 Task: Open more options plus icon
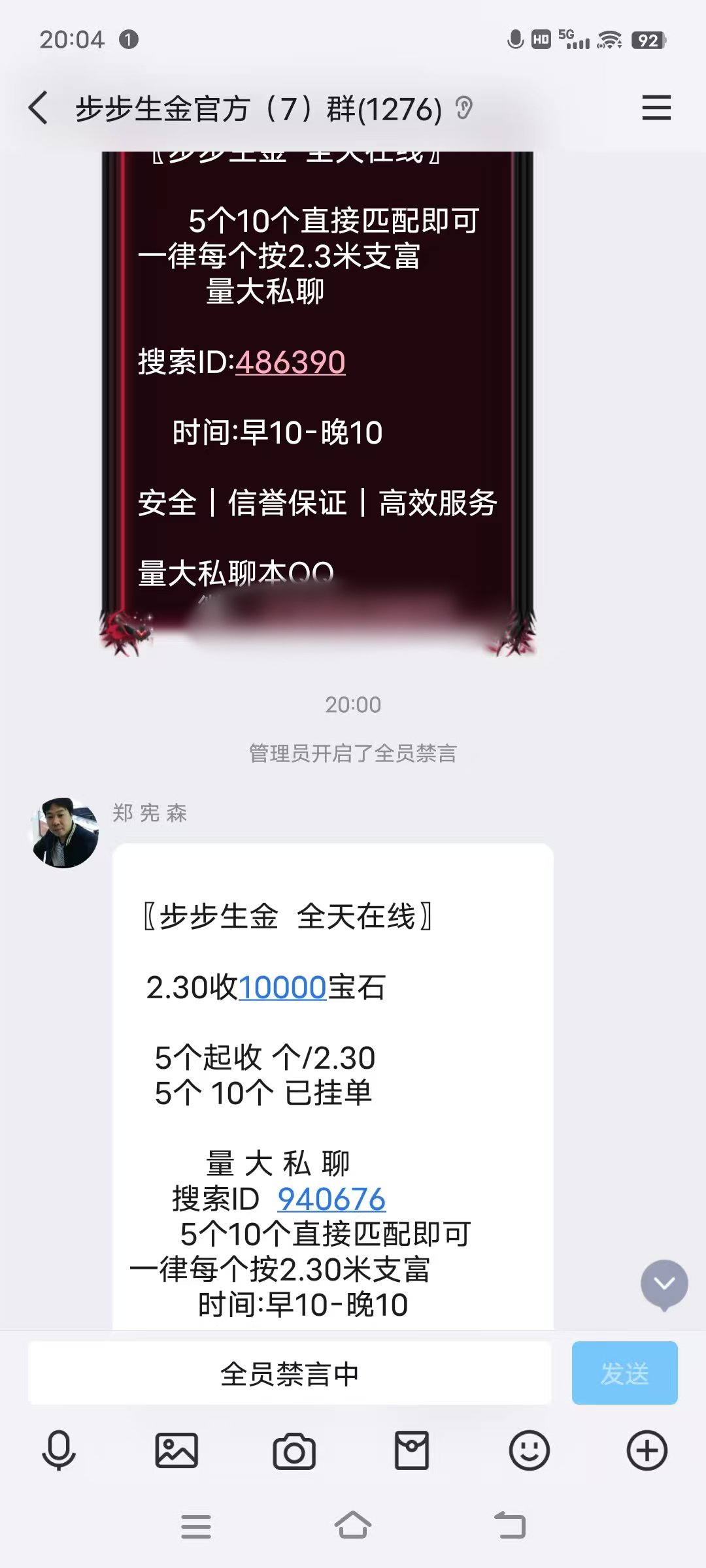647,1451
